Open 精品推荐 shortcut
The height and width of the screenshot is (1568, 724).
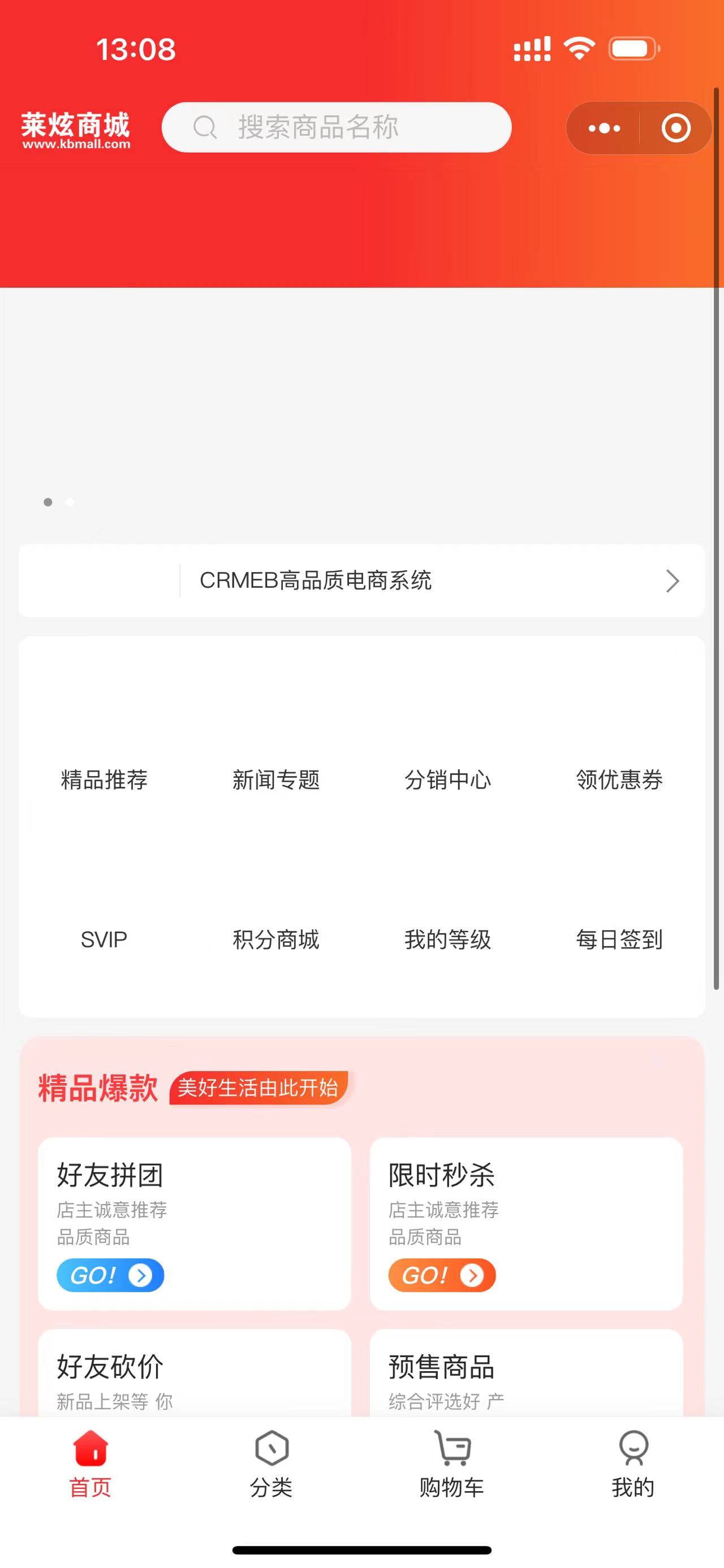point(104,755)
